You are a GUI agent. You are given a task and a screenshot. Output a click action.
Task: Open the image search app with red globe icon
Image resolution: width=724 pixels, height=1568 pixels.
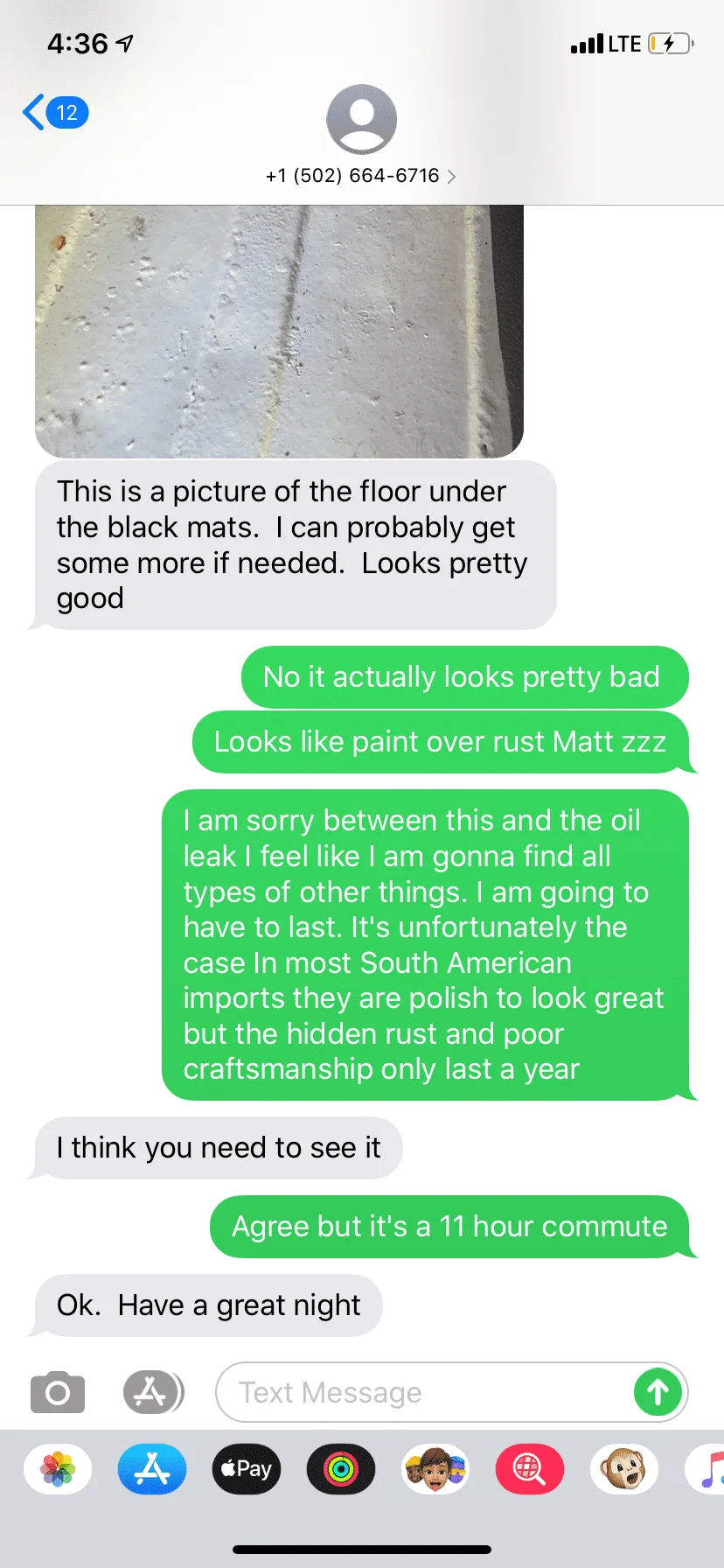pos(530,1469)
